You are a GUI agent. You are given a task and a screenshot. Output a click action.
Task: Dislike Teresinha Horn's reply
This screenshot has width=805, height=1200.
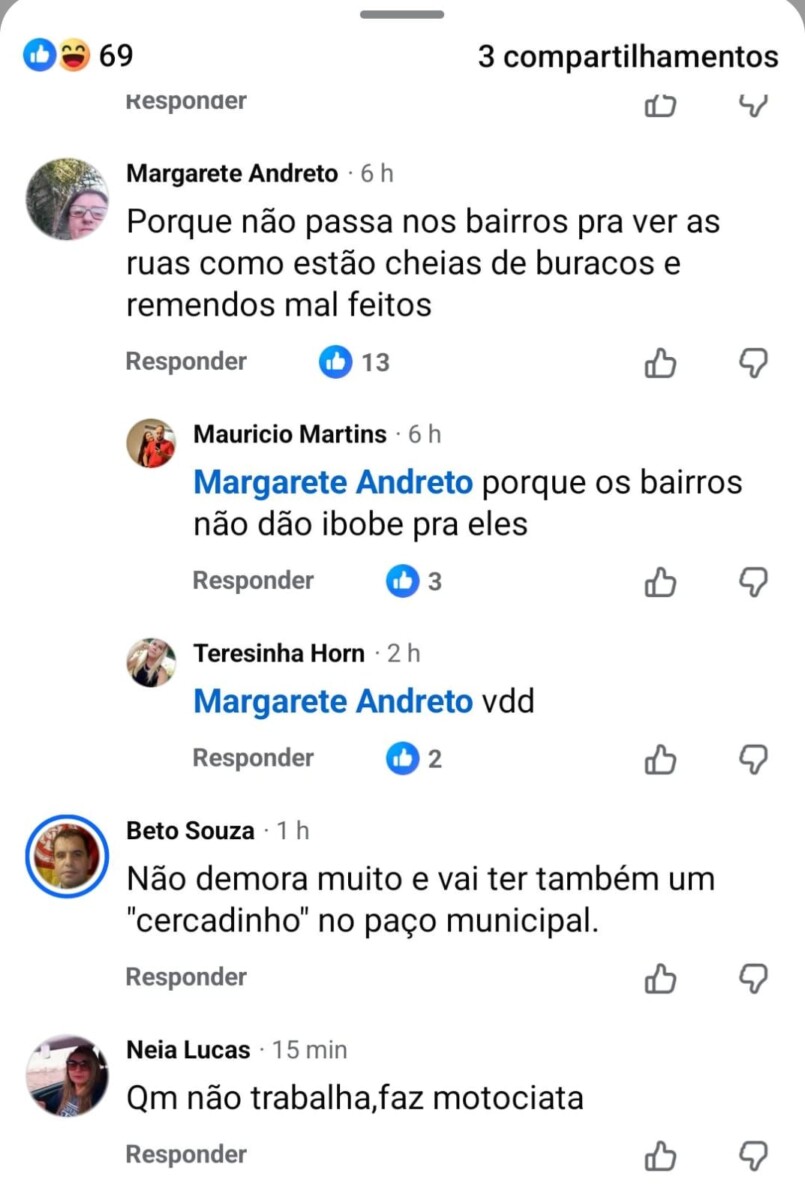(752, 759)
